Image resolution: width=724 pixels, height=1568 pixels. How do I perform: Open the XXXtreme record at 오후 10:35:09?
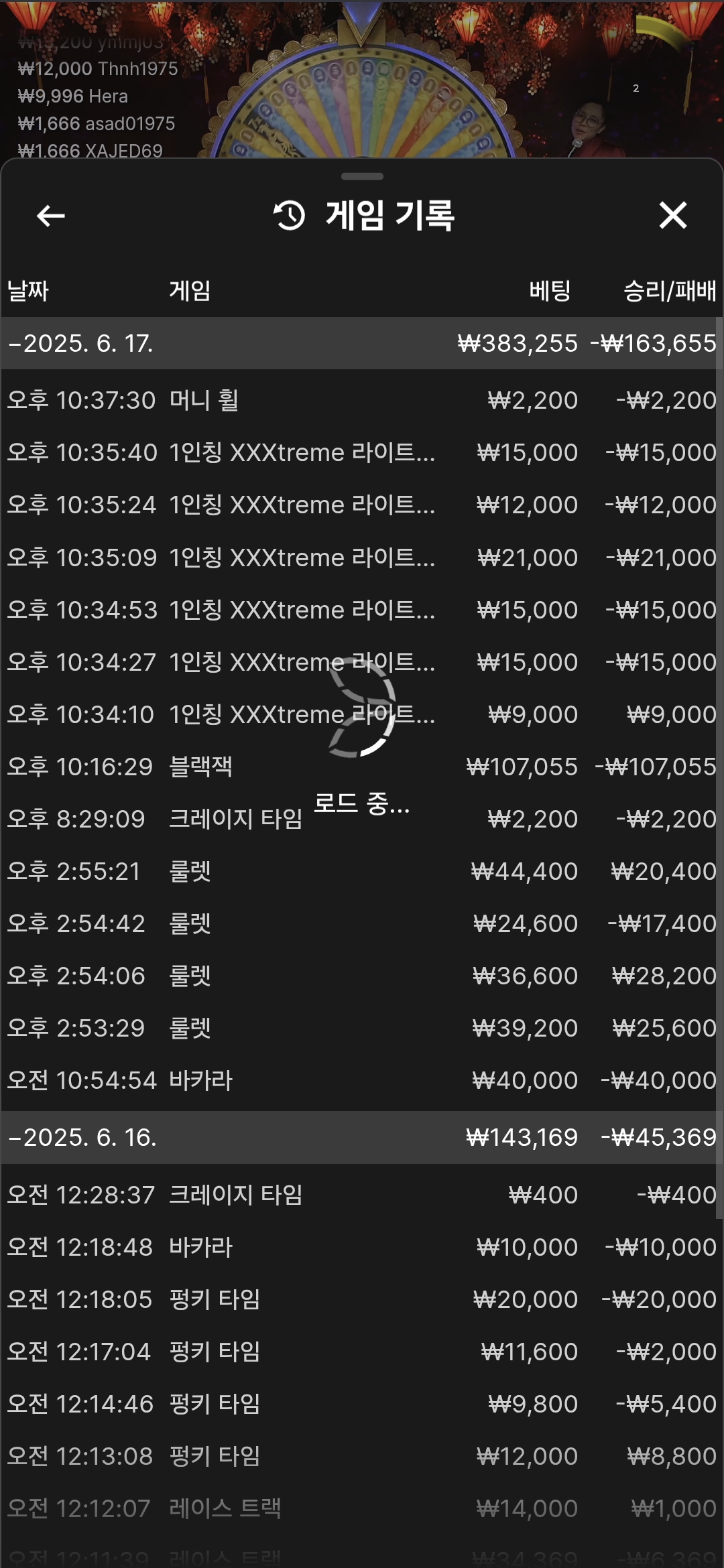pos(362,557)
